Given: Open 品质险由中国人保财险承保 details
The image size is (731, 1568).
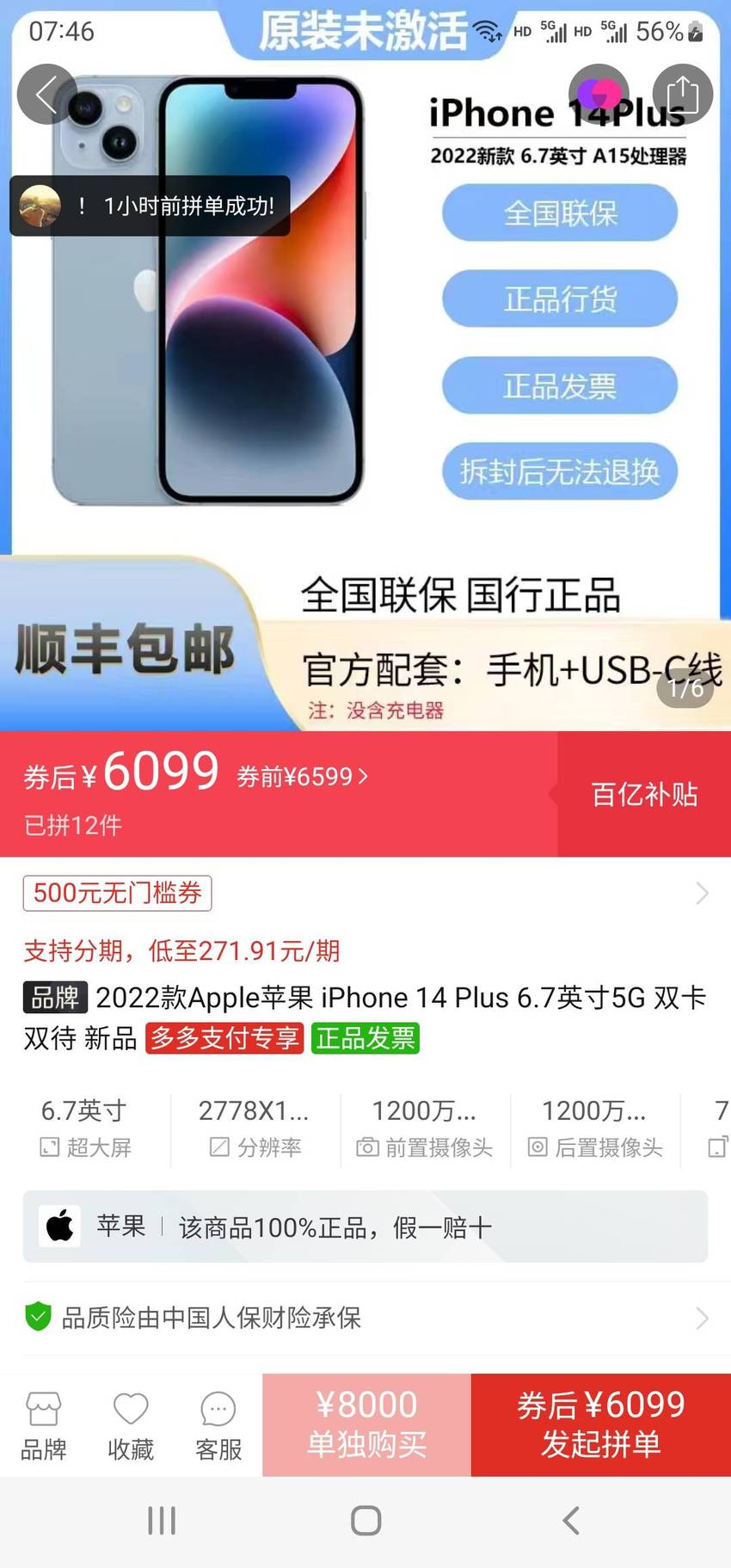Looking at the screenshot, I should 365,1318.
